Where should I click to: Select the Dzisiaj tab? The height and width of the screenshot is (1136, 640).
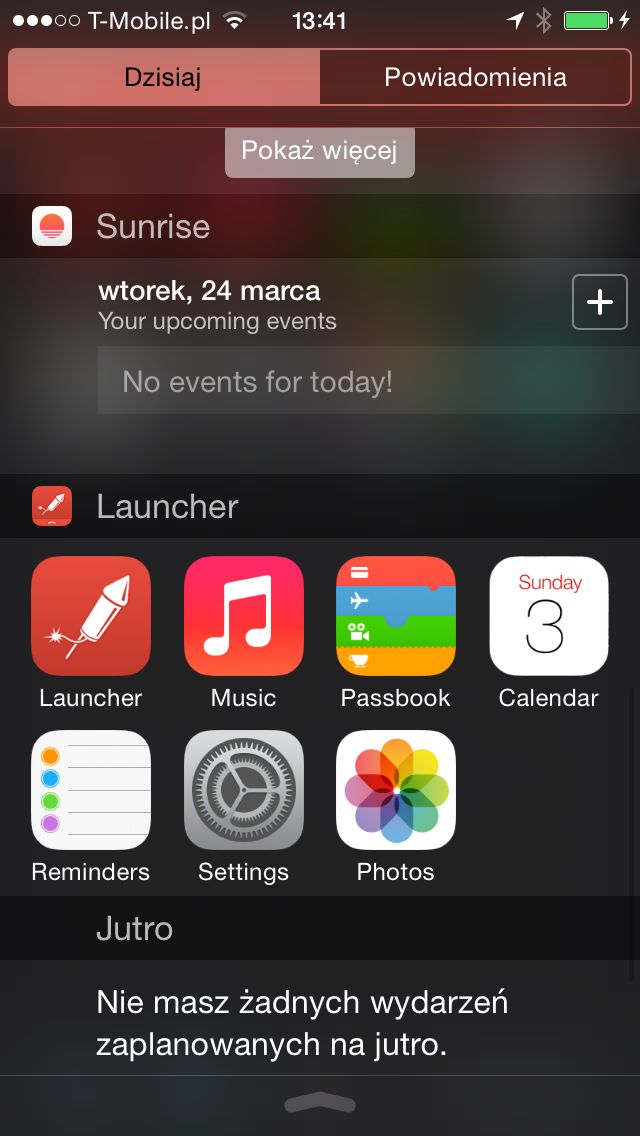(163, 78)
